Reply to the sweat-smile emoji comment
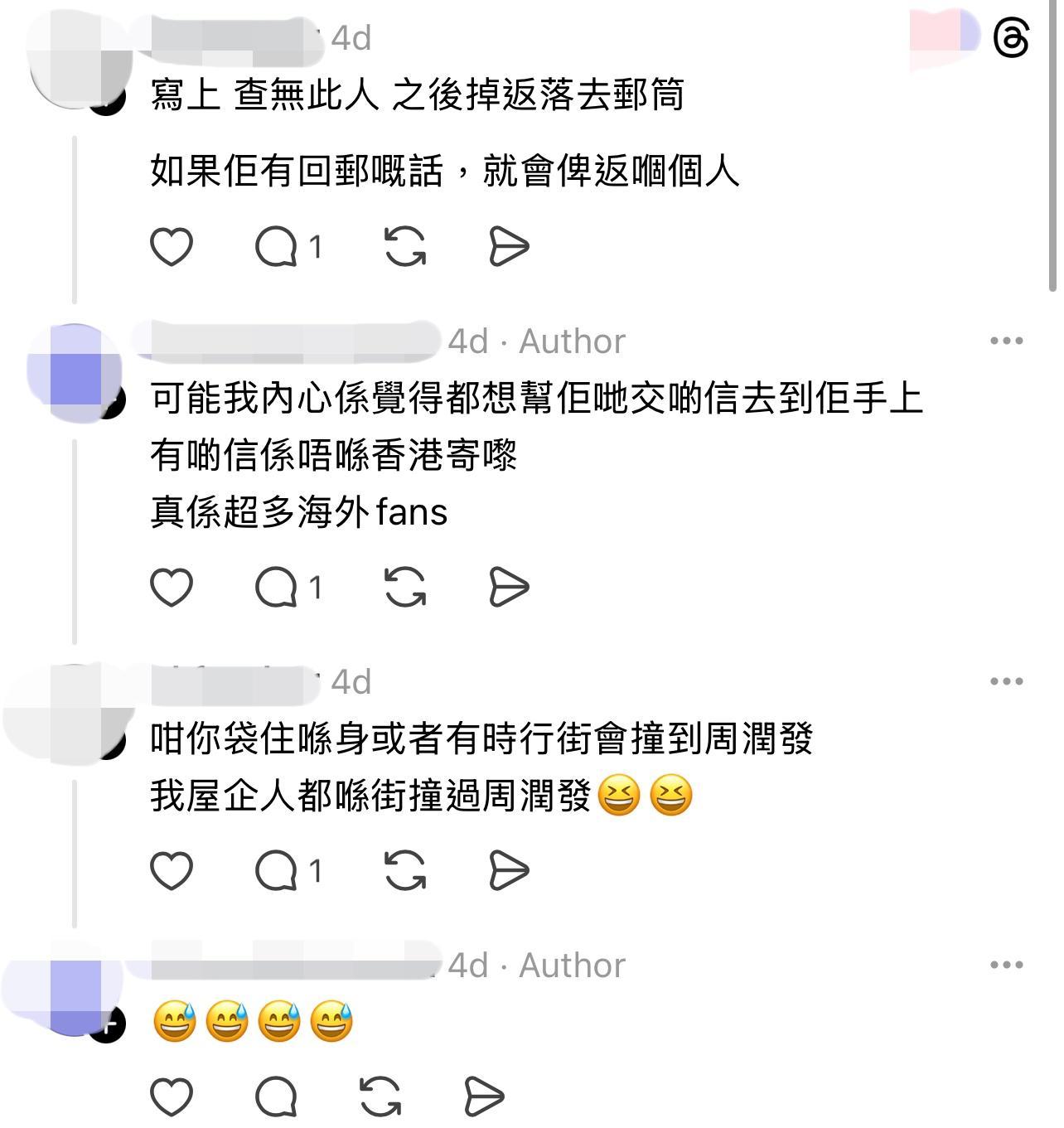Viewport: 1064px width, 1128px height. click(277, 1097)
